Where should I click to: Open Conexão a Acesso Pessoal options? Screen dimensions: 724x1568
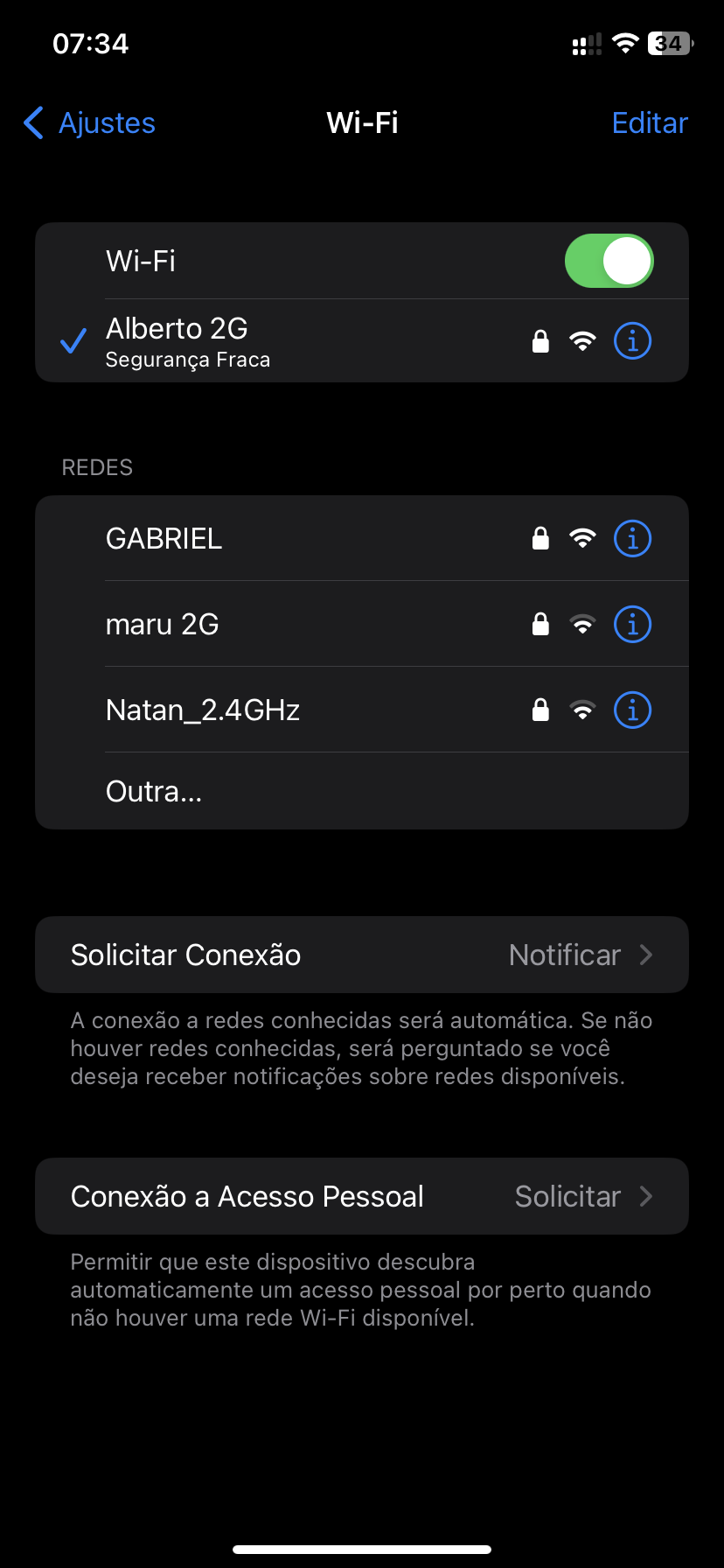pos(362,1196)
